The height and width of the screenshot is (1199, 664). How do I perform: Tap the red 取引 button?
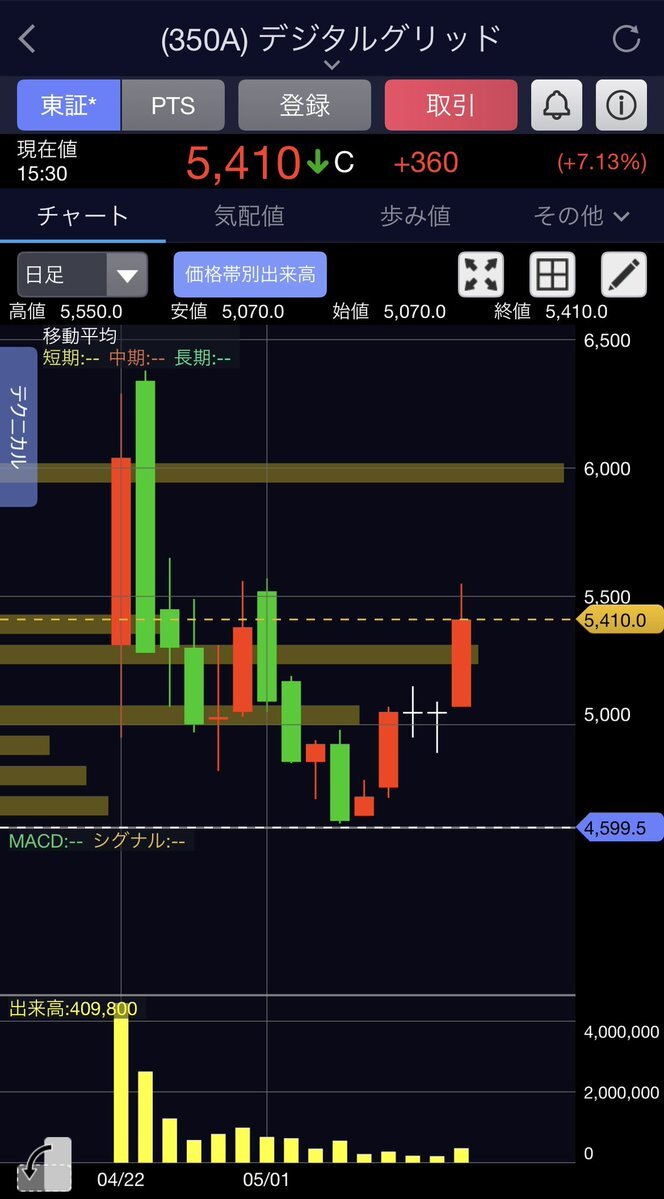[x=450, y=106]
